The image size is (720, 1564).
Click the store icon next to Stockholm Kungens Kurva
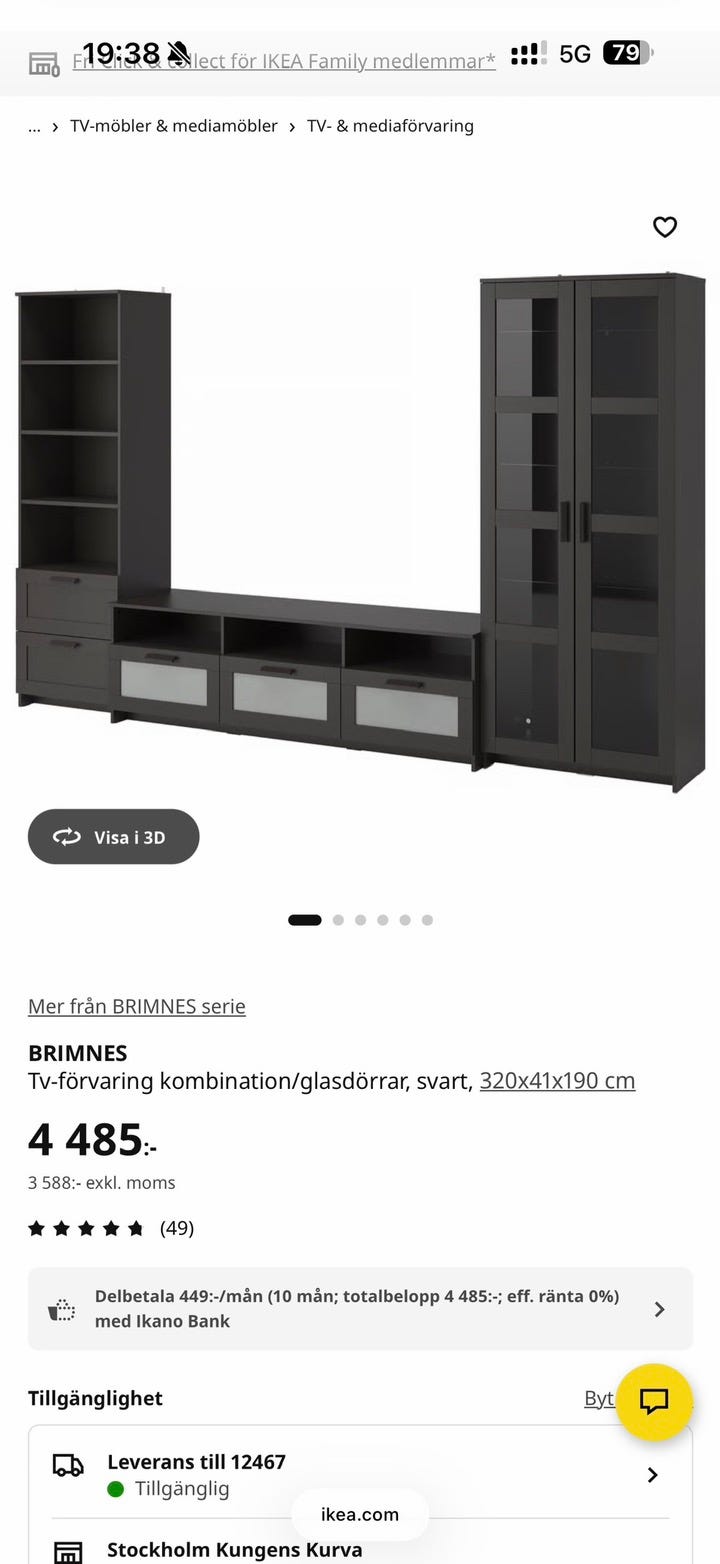pyautogui.click(x=66, y=1551)
